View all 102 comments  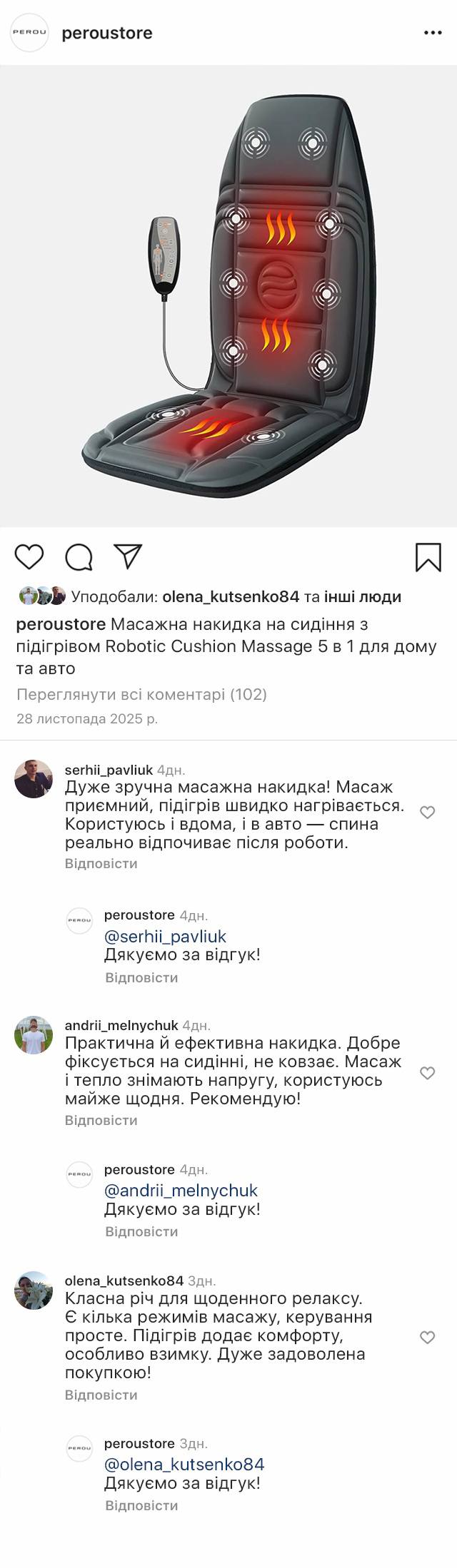141,694
